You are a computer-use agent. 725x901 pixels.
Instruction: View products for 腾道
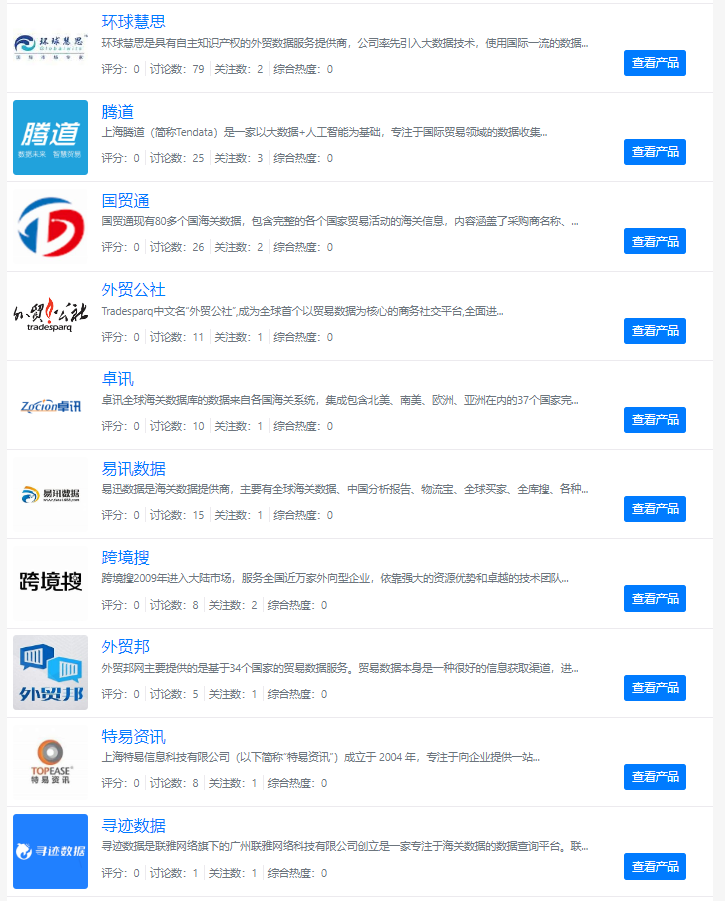655,152
